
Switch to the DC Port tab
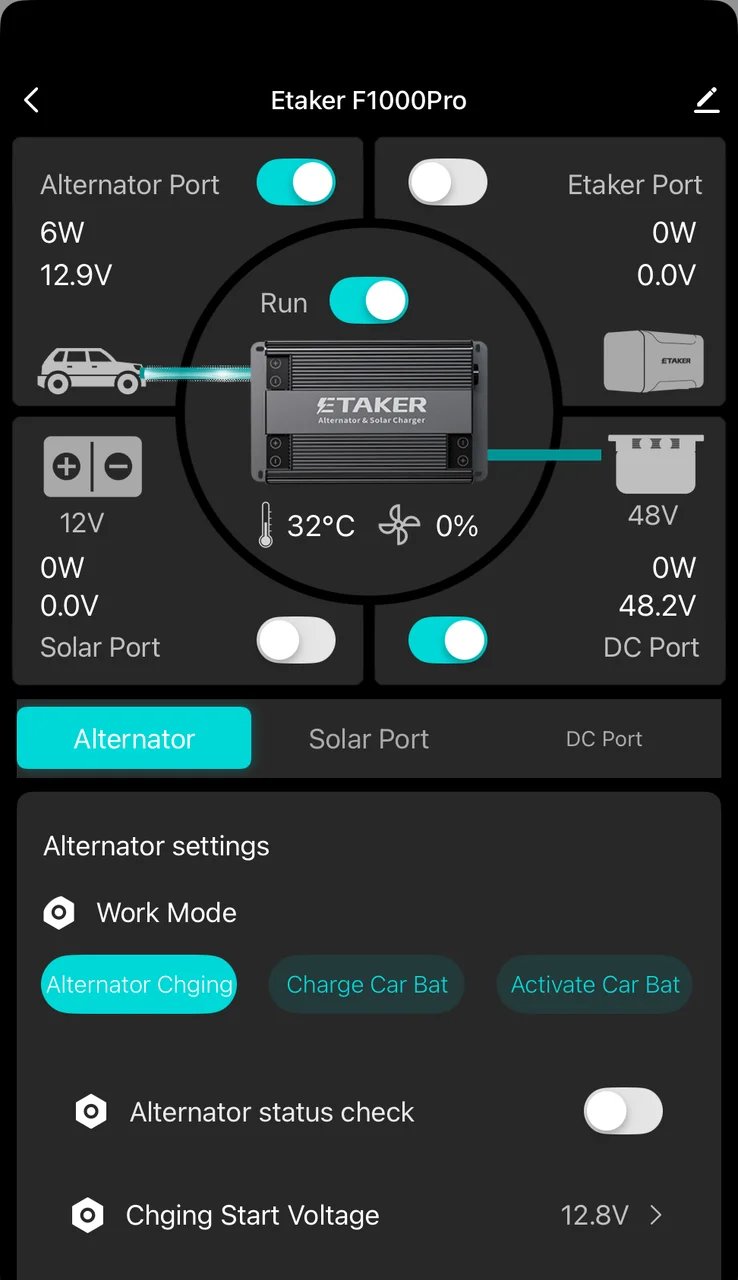pyautogui.click(x=603, y=738)
